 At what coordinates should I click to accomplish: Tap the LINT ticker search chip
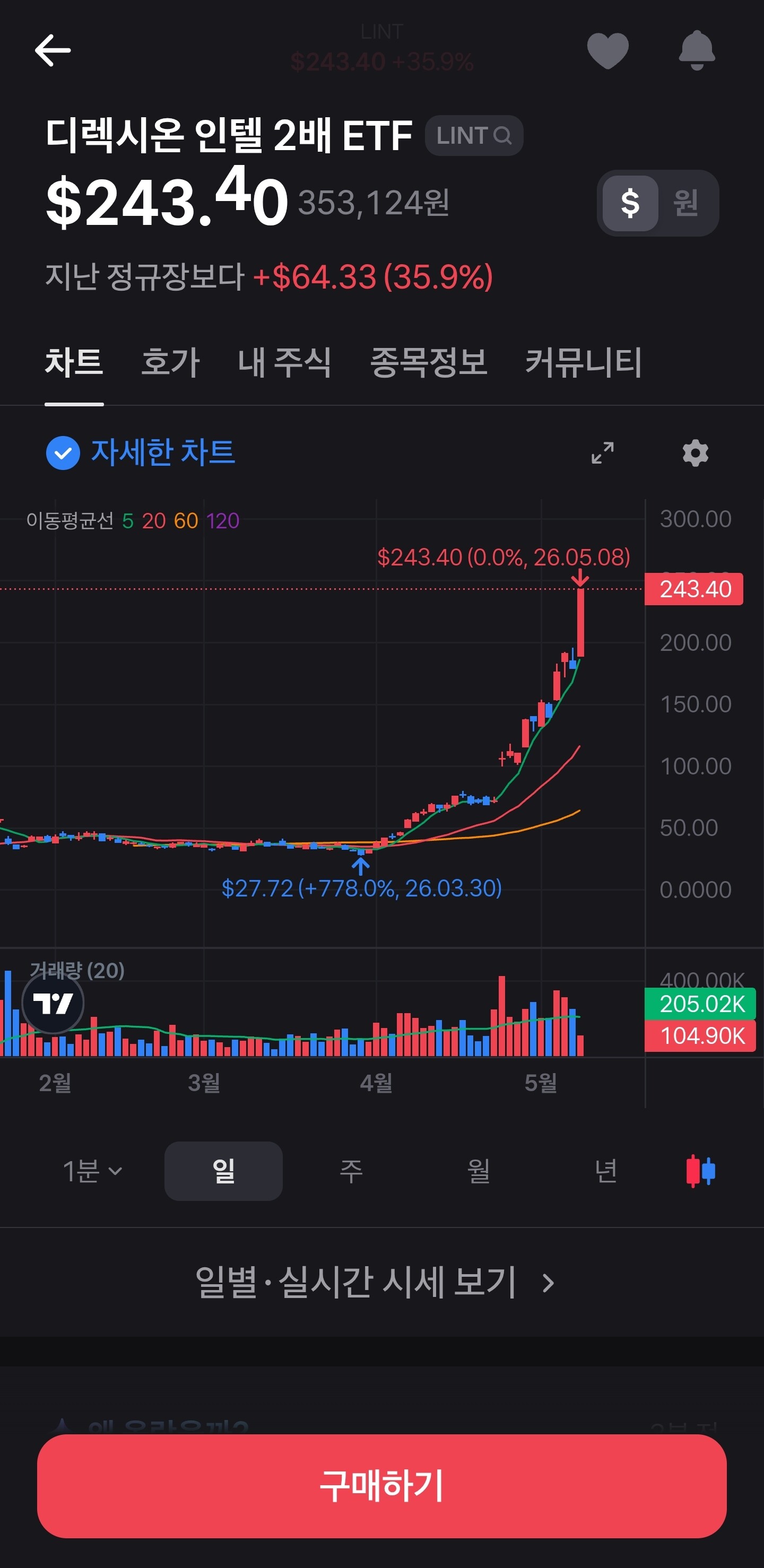pyautogui.click(x=474, y=135)
